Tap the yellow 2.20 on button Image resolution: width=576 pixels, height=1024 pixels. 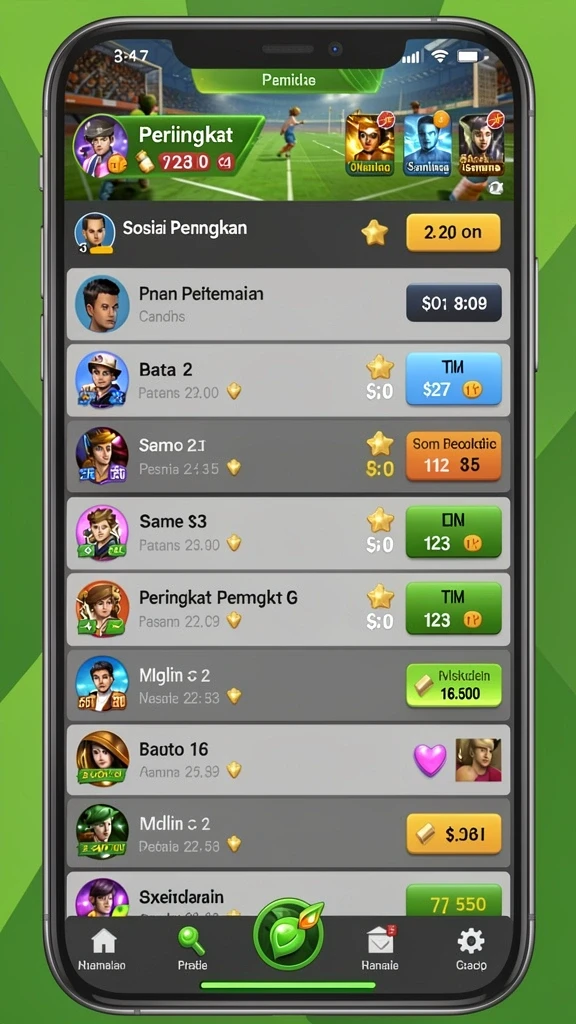tap(453, 232)
